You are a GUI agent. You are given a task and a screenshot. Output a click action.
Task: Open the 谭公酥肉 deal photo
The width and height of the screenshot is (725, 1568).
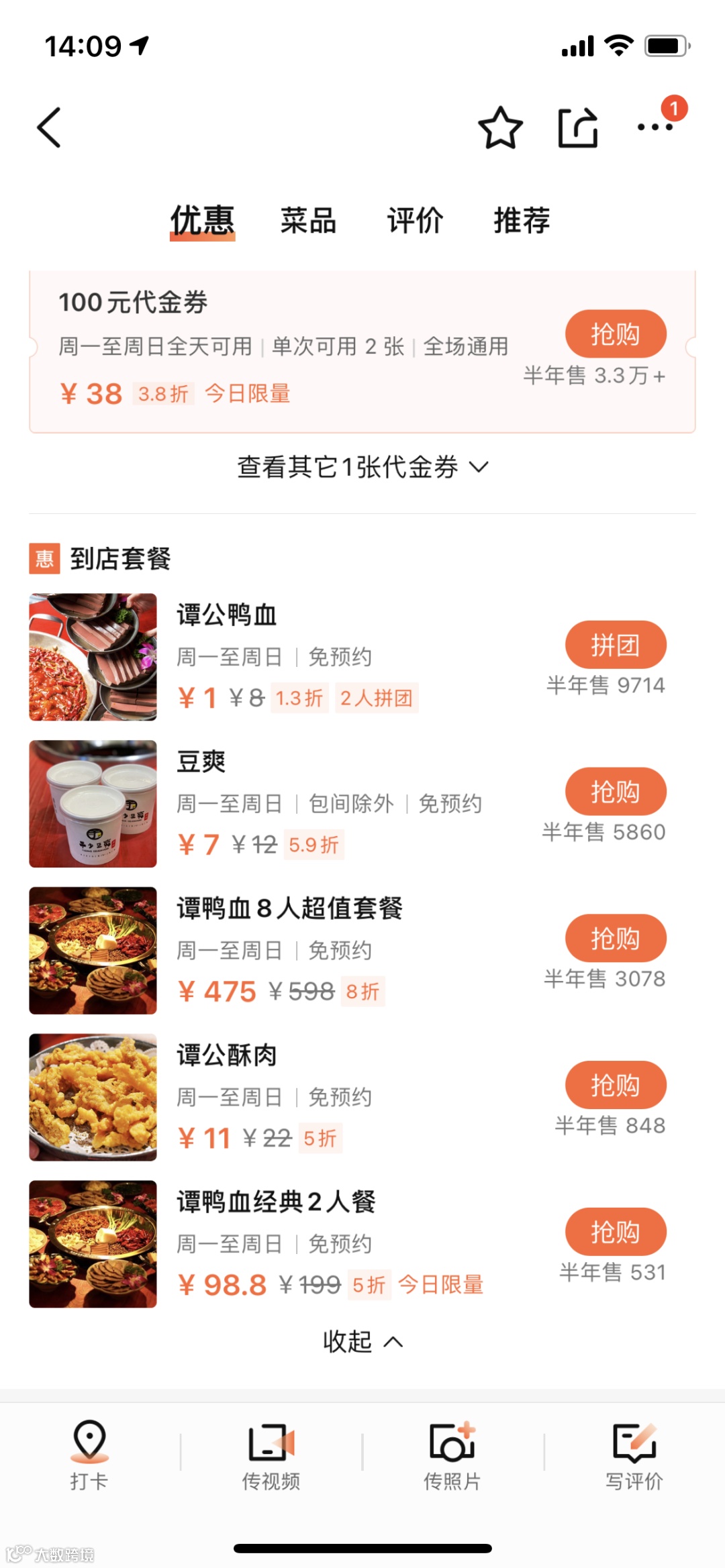pyautogui.click(x=93, y=1097)
